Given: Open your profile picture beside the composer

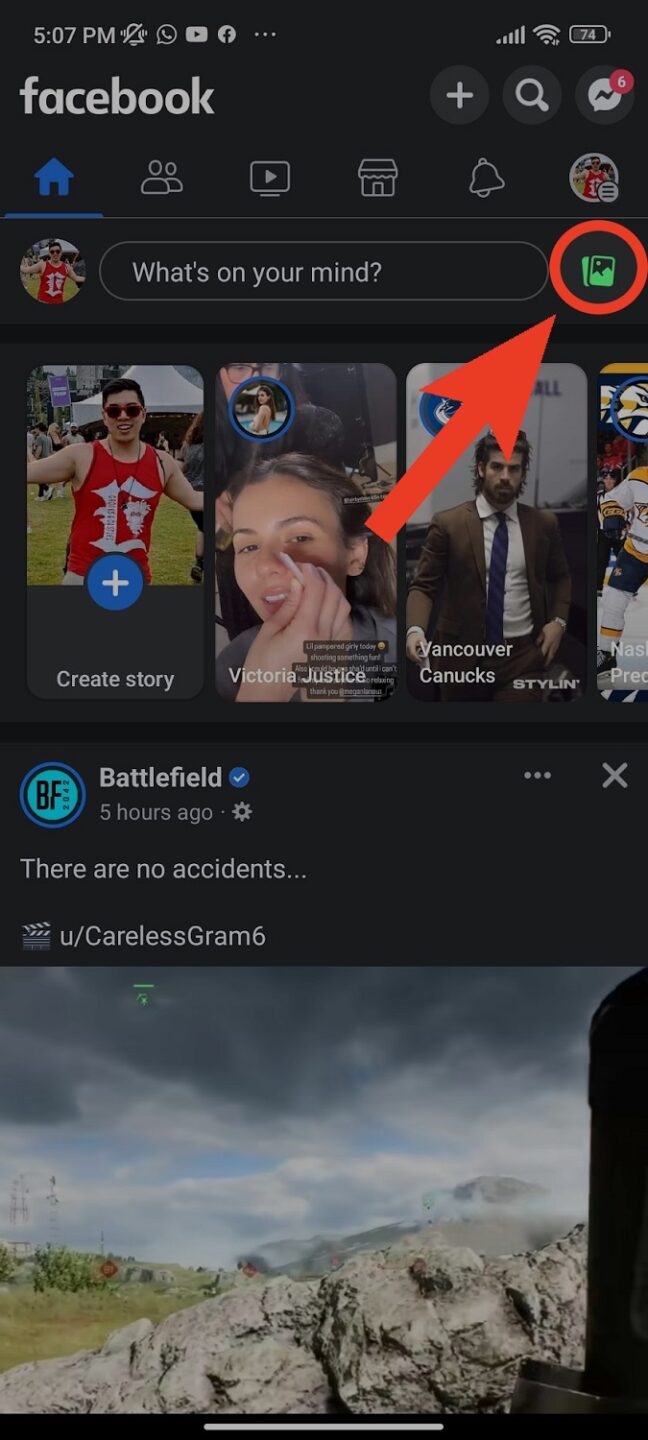Looking at the screenshot, I should [53, 271].
